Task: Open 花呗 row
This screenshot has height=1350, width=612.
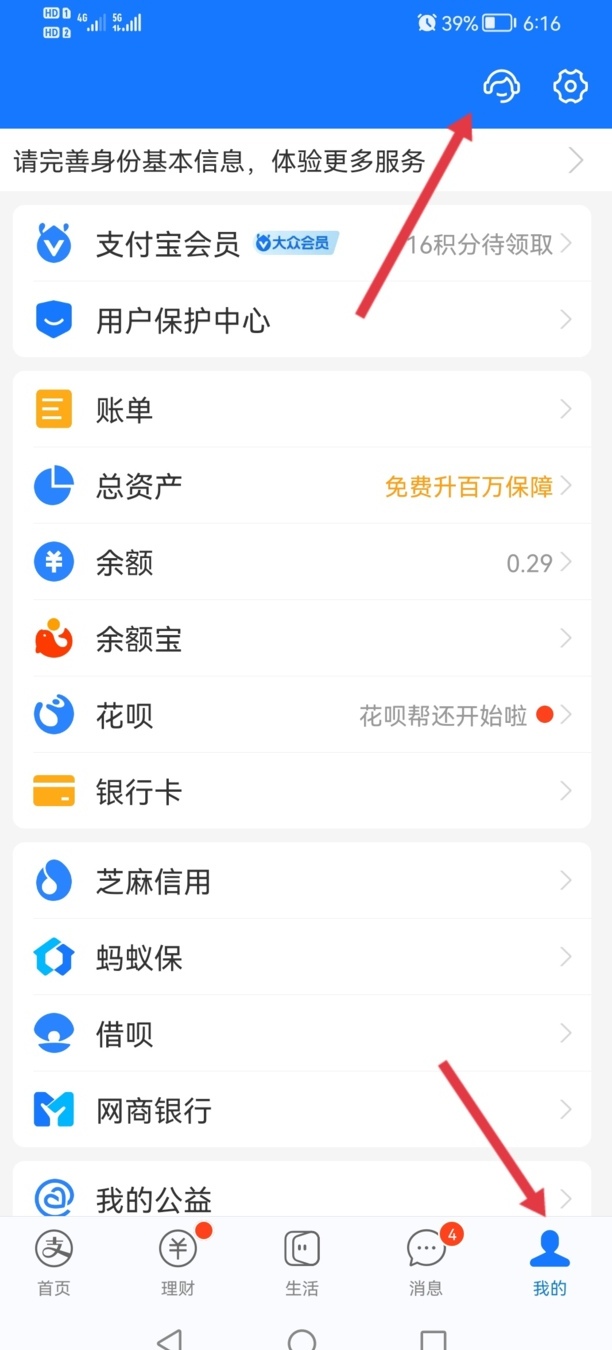Action: tap(301, 716)
